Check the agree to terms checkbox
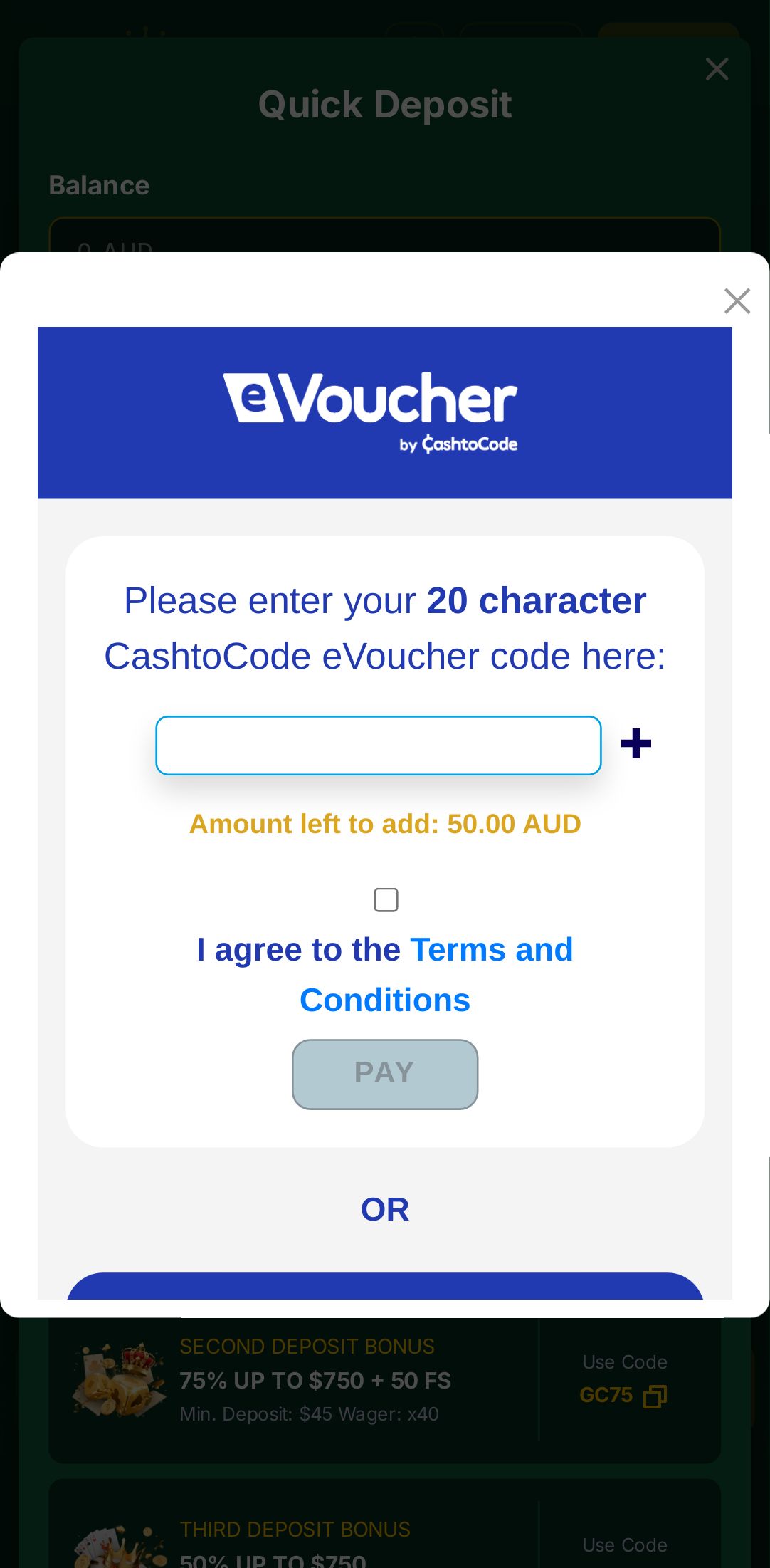This screenshot has height=1568, width=770. coord(386,900)
